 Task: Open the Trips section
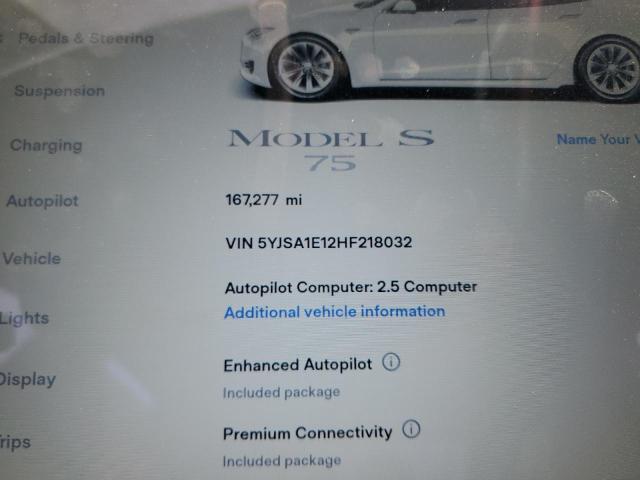[x=16, y=441]
